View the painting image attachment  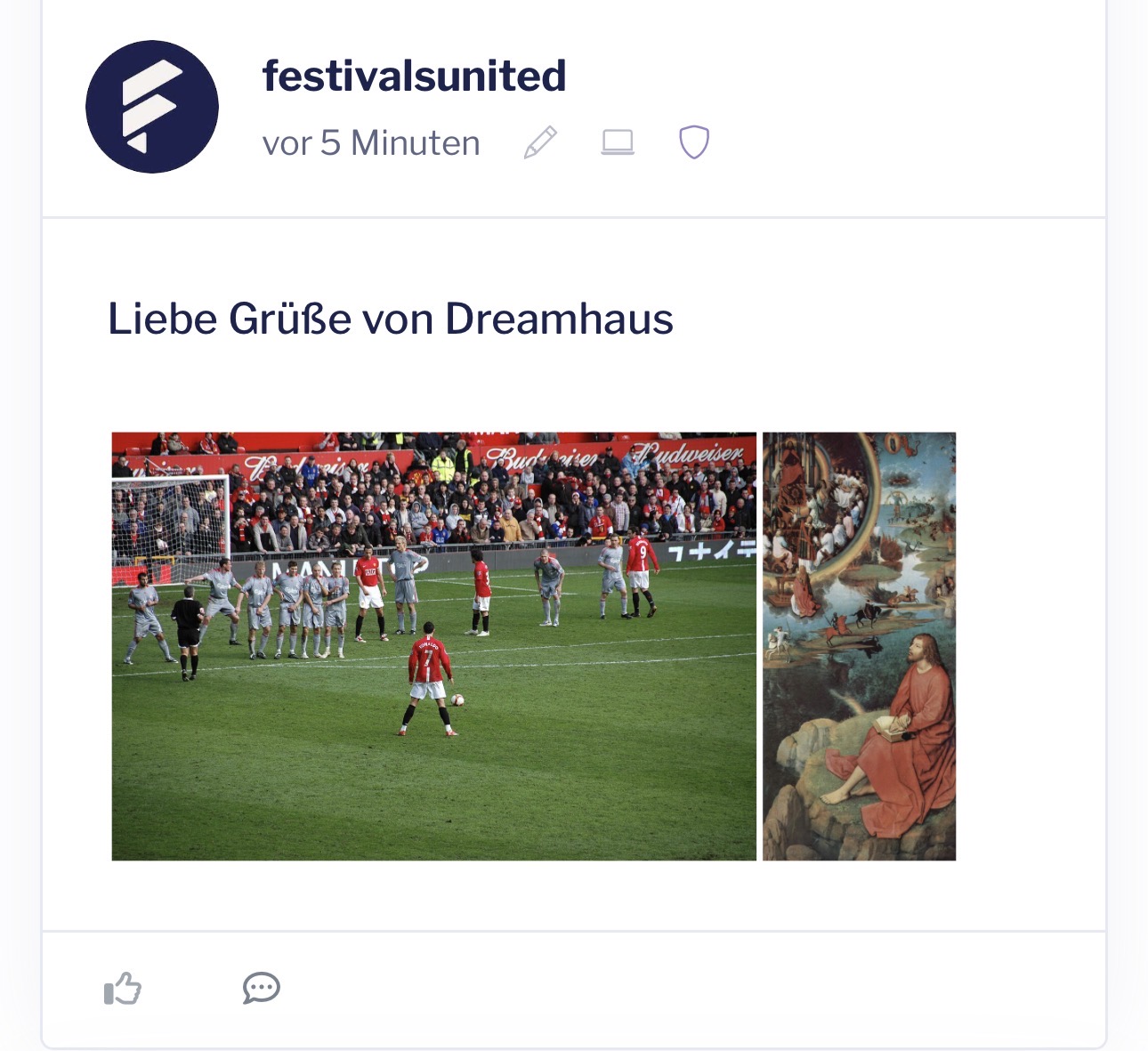point(859,646)
